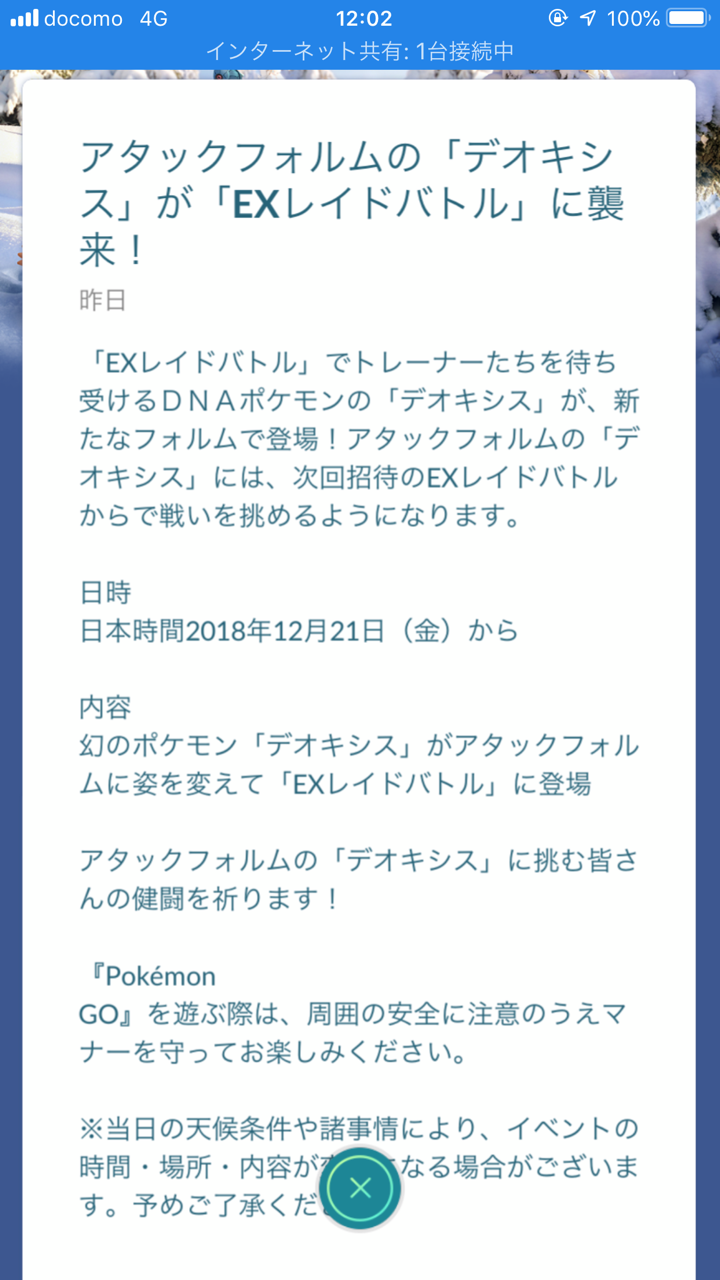Tap the 日時 section heading

point(102,592)
